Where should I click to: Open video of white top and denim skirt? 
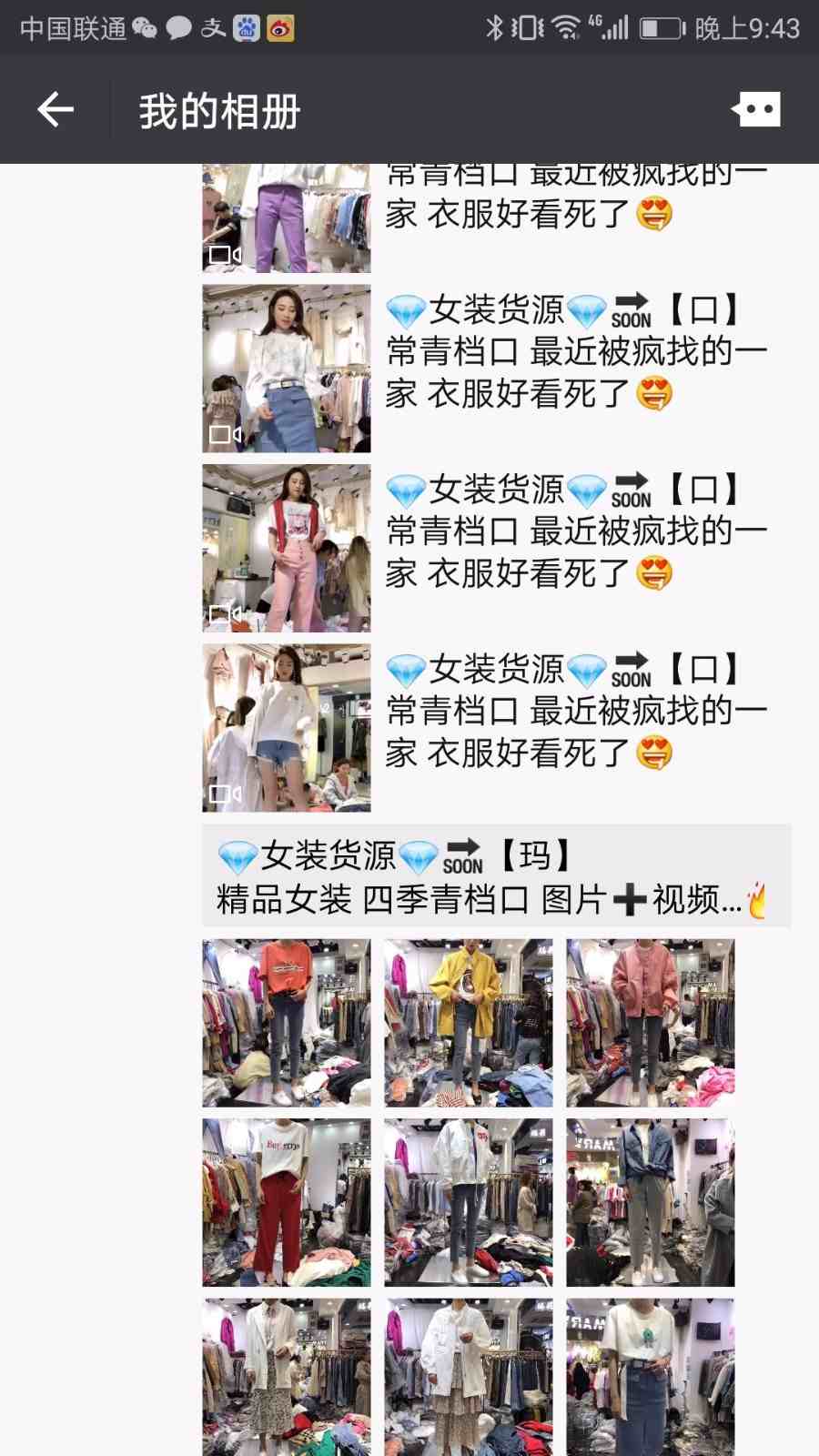286,369
